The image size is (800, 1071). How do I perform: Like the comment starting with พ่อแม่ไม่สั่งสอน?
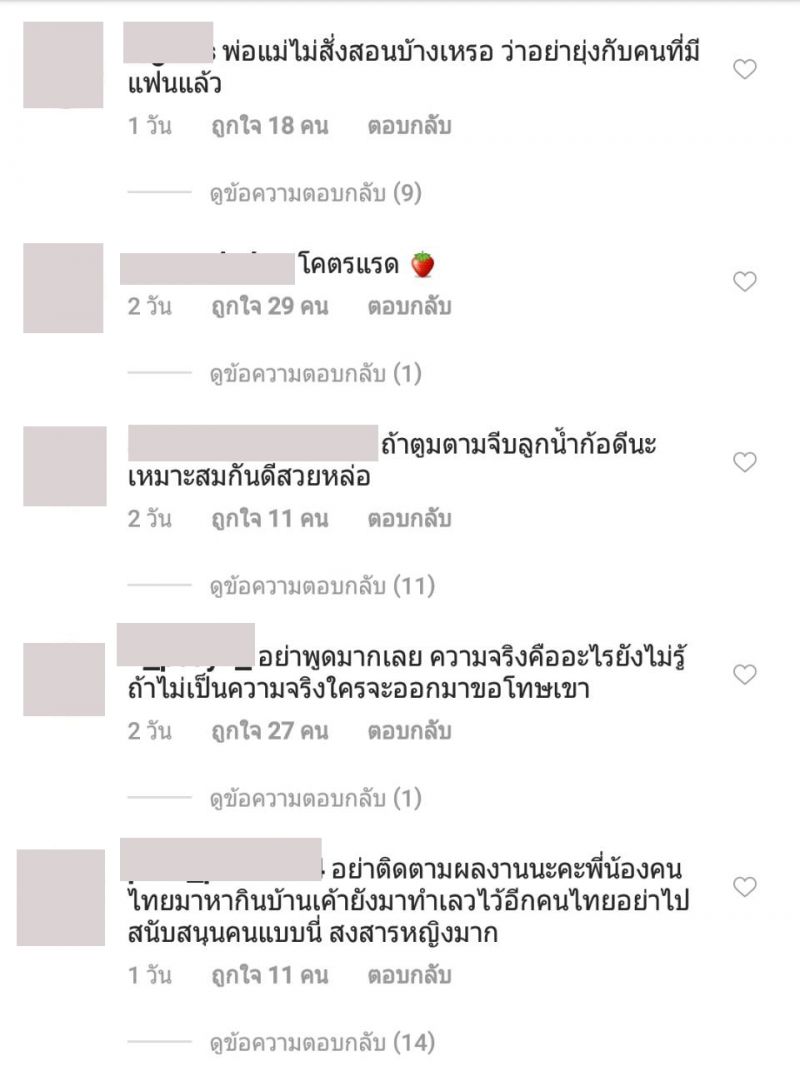(745, 69)
